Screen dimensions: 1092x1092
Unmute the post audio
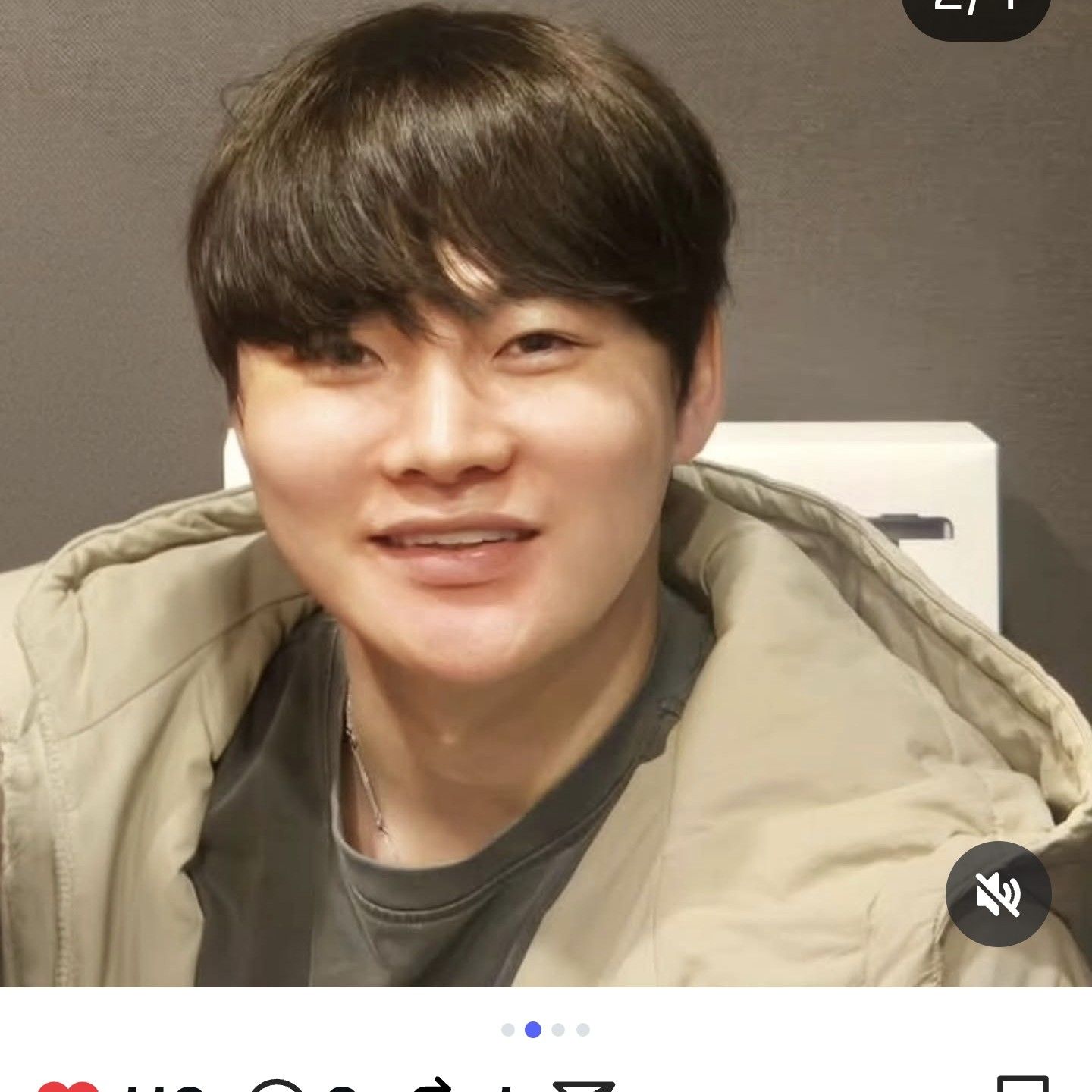coord(998,893)
